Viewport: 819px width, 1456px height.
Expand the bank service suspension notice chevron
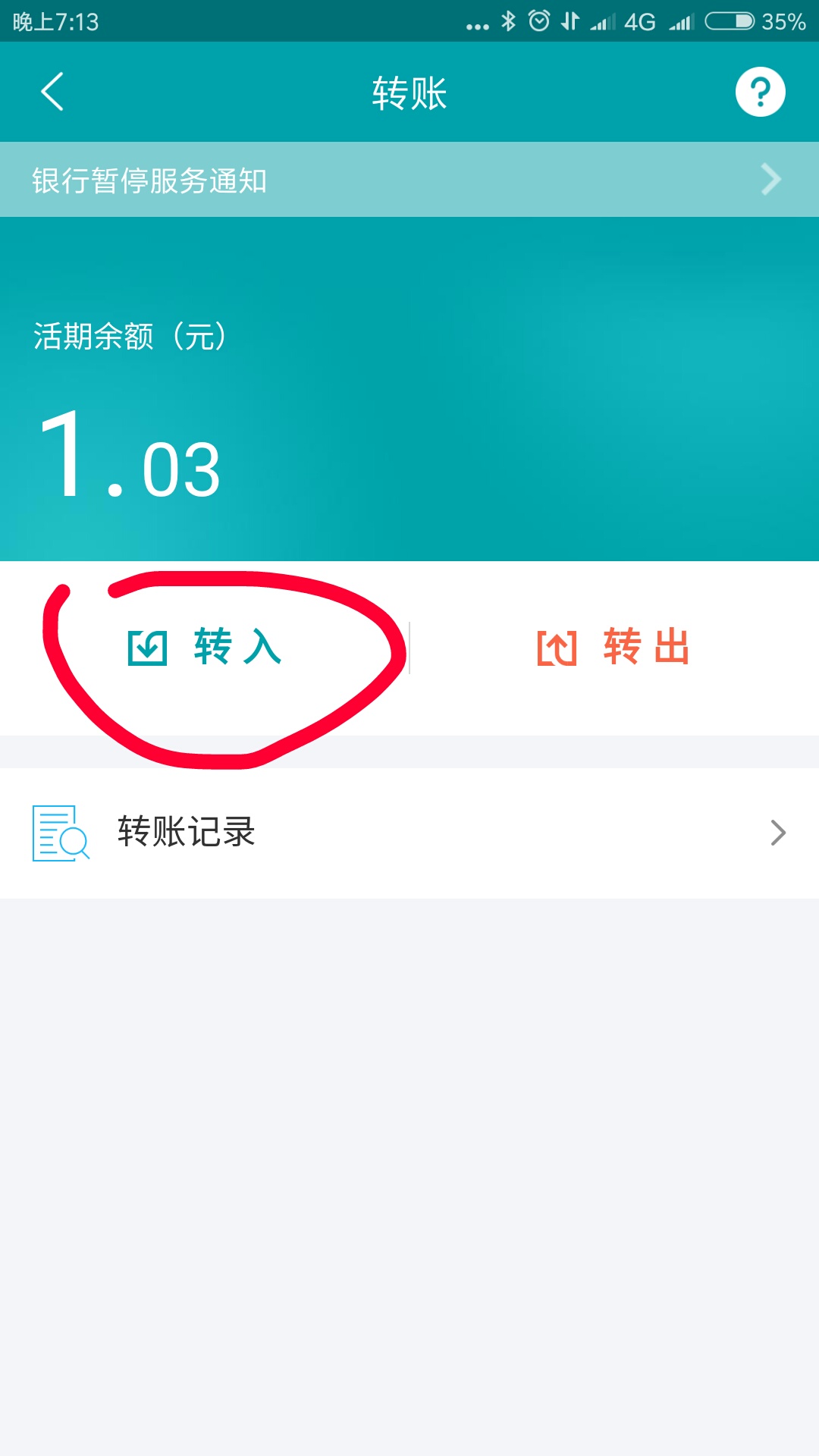tap(770, 179)
